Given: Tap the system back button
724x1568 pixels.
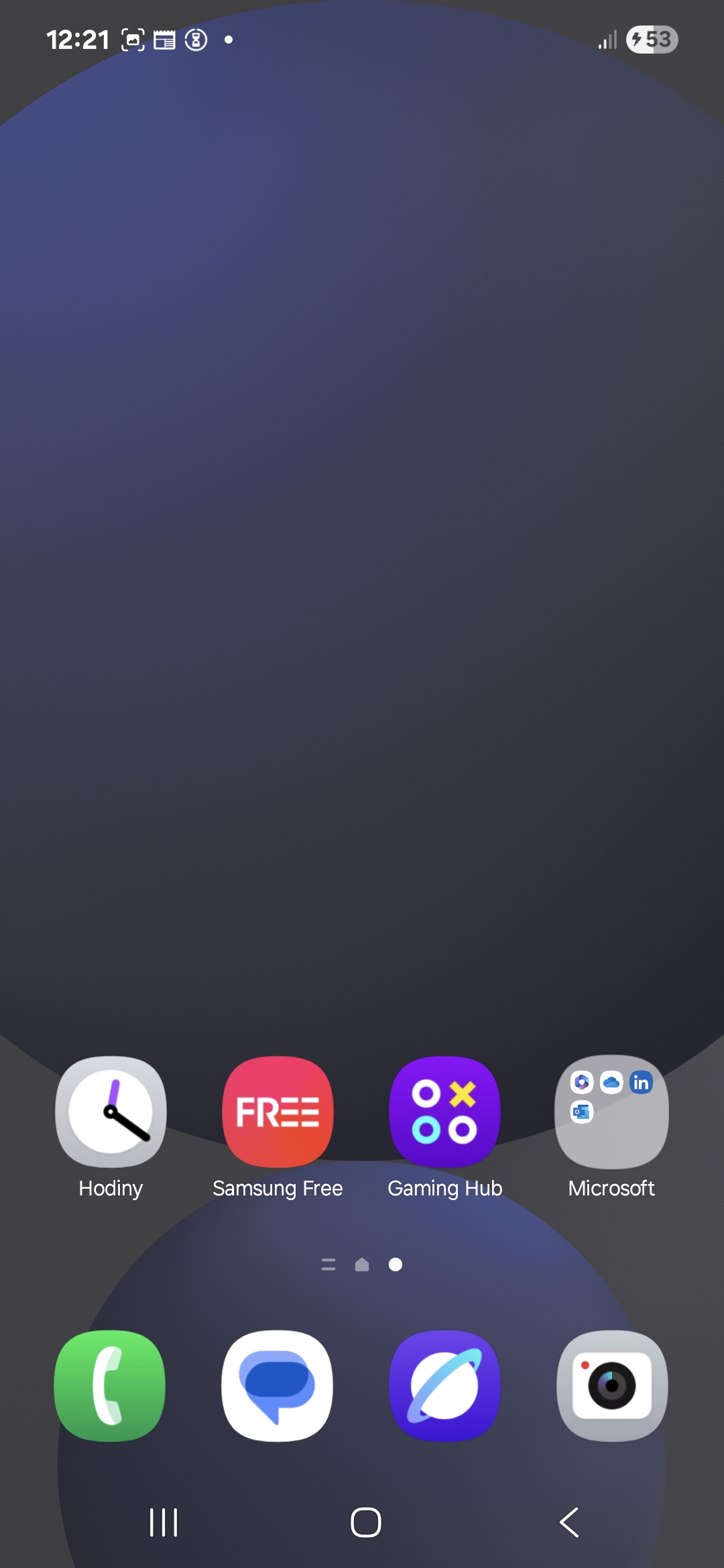Looking at the screenshot, I should pyautogui.click(x=569, y=1522).
